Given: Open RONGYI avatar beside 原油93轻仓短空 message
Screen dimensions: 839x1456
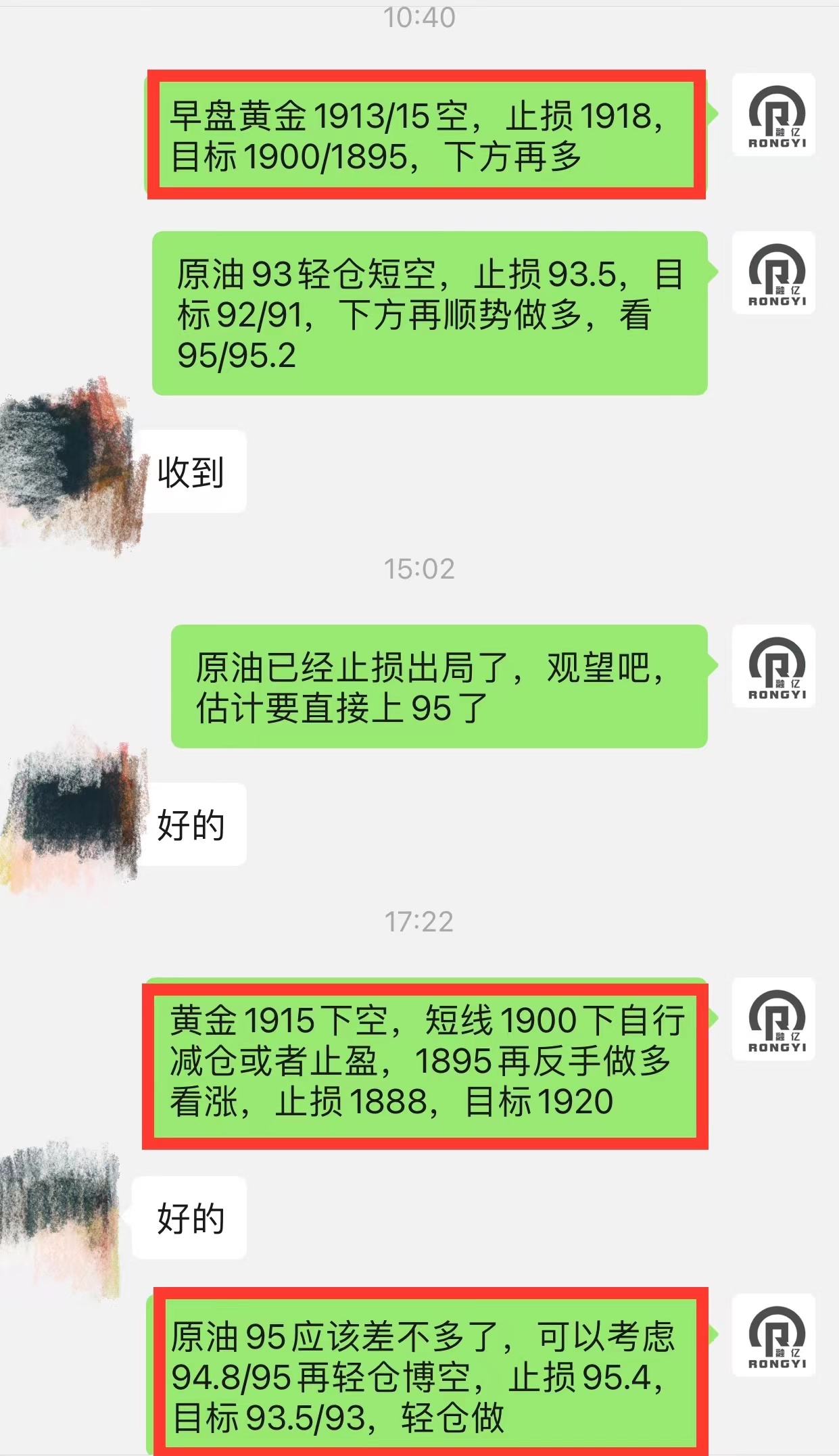Looking at the screenshot, I should [x=773, y=273].
